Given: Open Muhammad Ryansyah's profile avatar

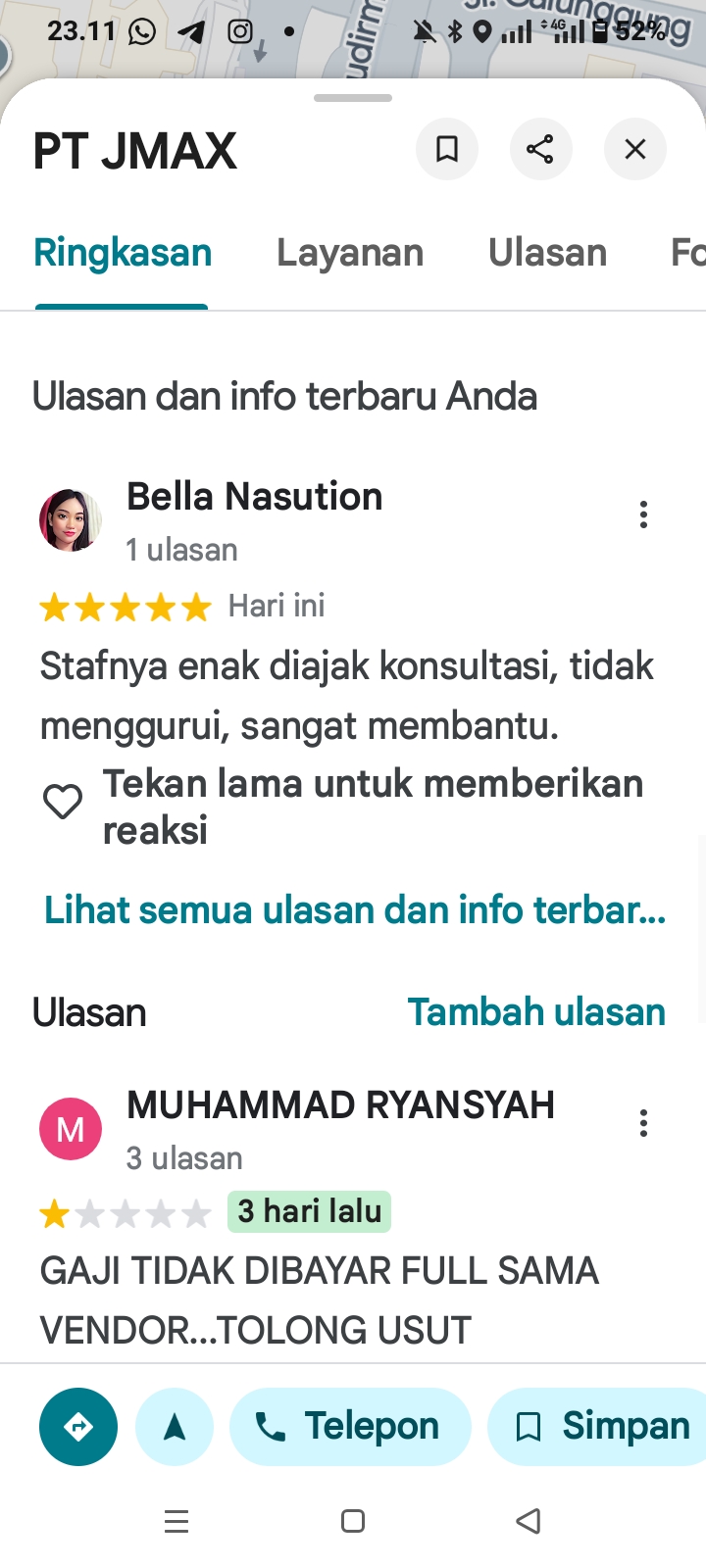Looking at the screenshot, I should click(x=71, y=1129).
